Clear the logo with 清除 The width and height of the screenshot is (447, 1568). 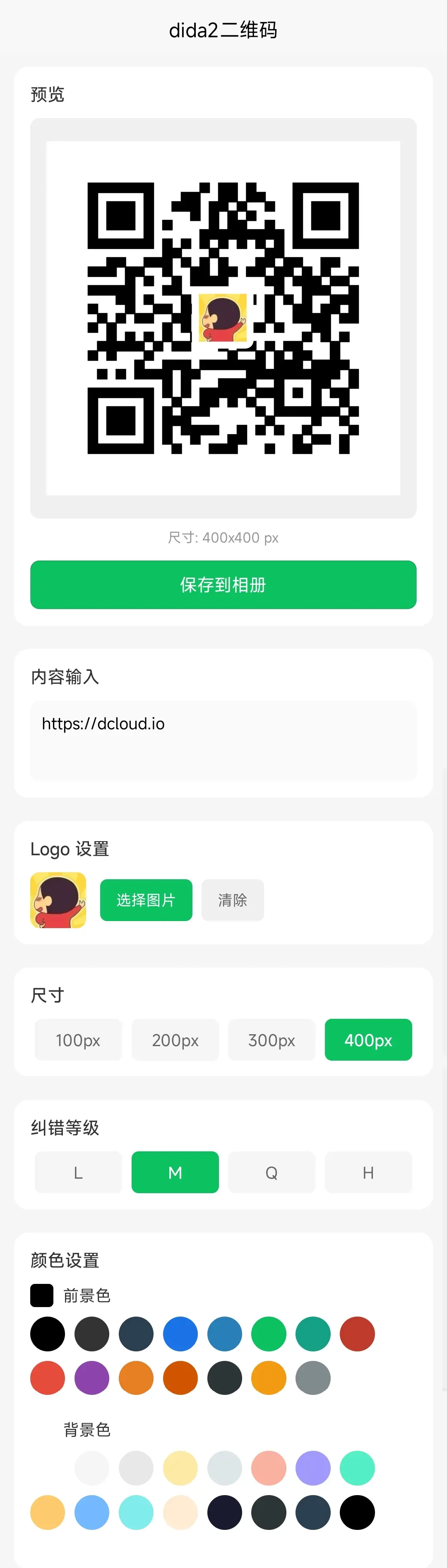[232, 900]
